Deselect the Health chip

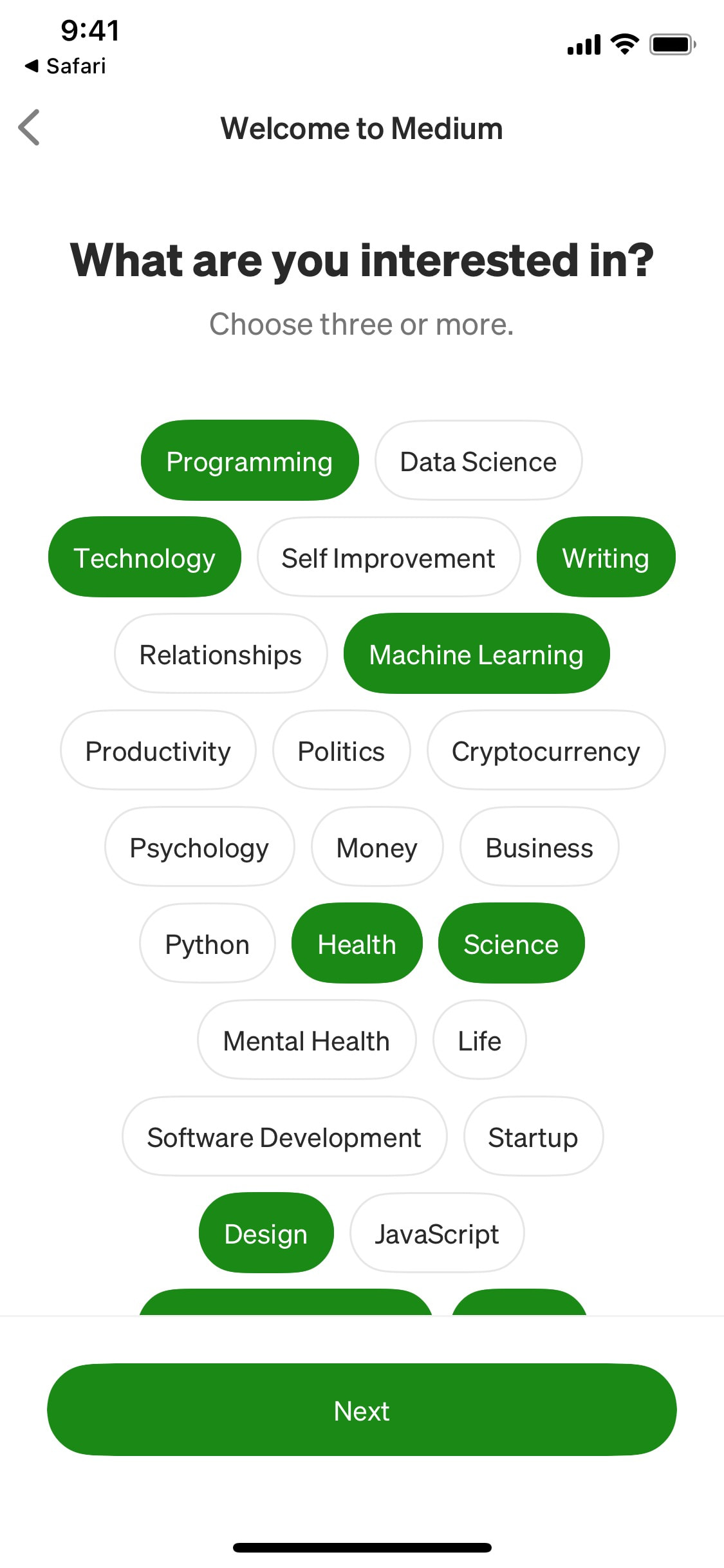point(357,944)
